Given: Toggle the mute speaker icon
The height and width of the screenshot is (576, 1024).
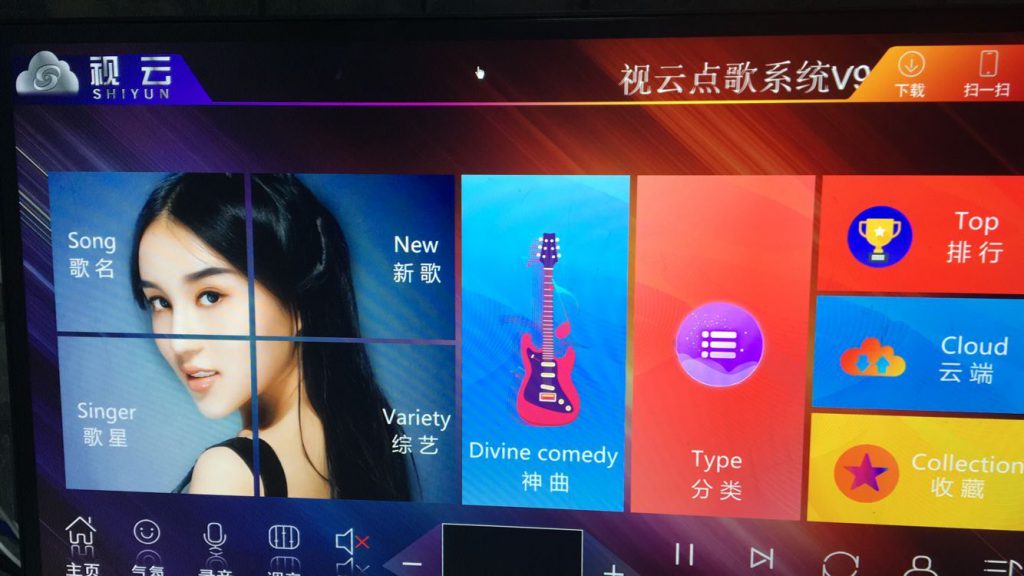Looking at the screenshot, I should (x=351, y=546).
